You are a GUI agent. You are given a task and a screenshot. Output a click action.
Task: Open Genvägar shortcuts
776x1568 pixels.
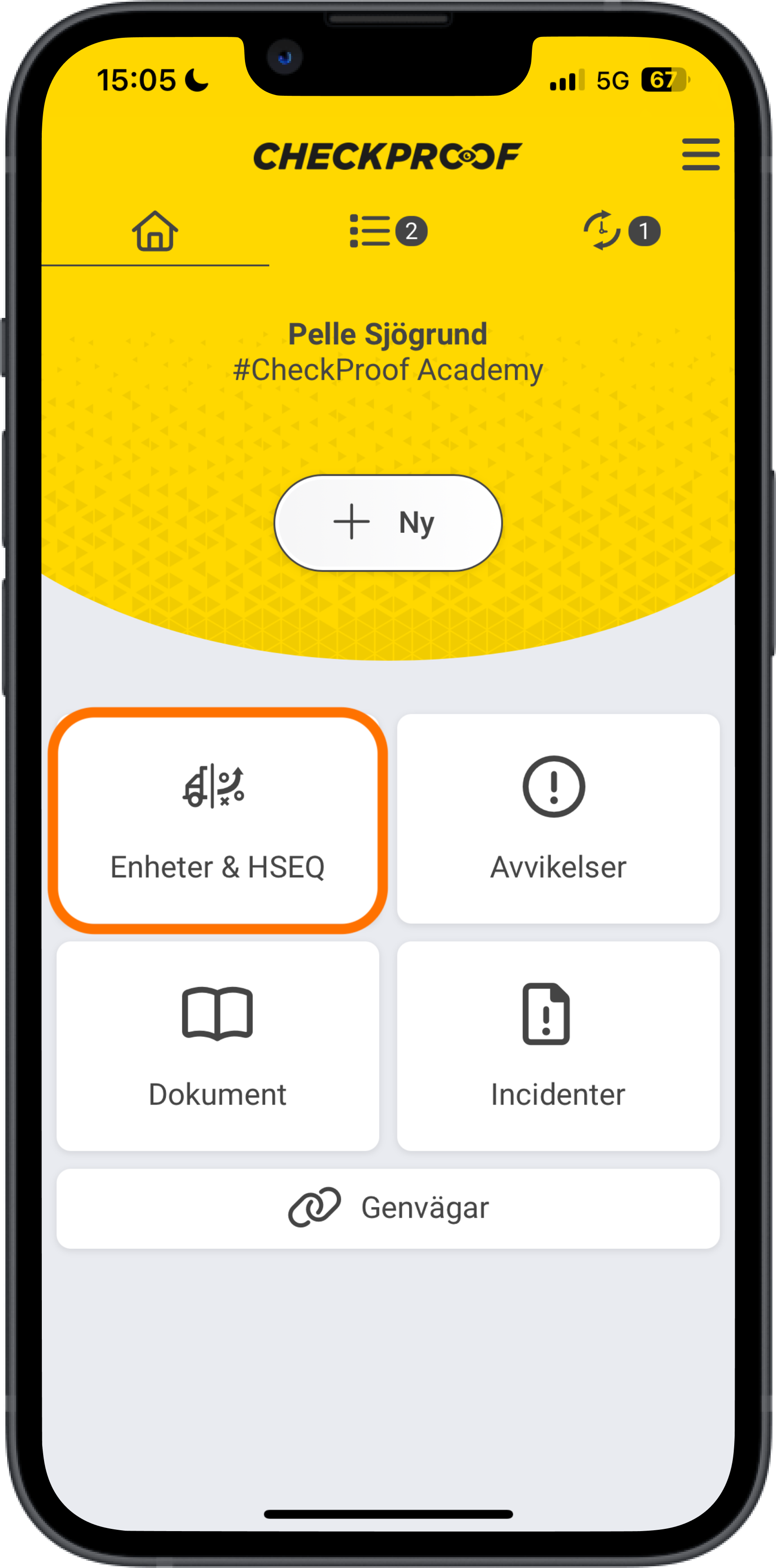[x=388, y=1208]
